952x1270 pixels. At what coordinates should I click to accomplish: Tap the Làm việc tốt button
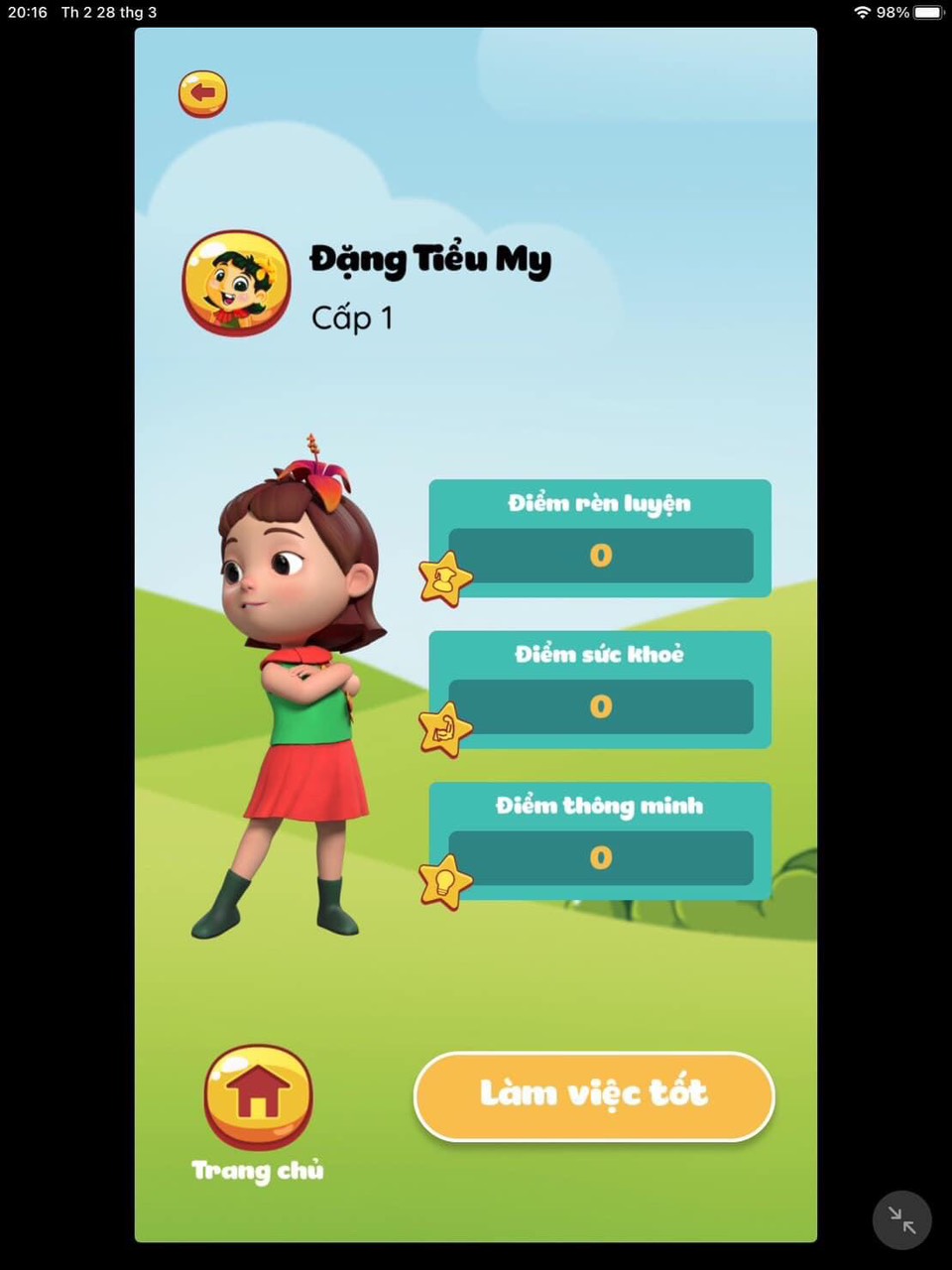pos(593,1095)
